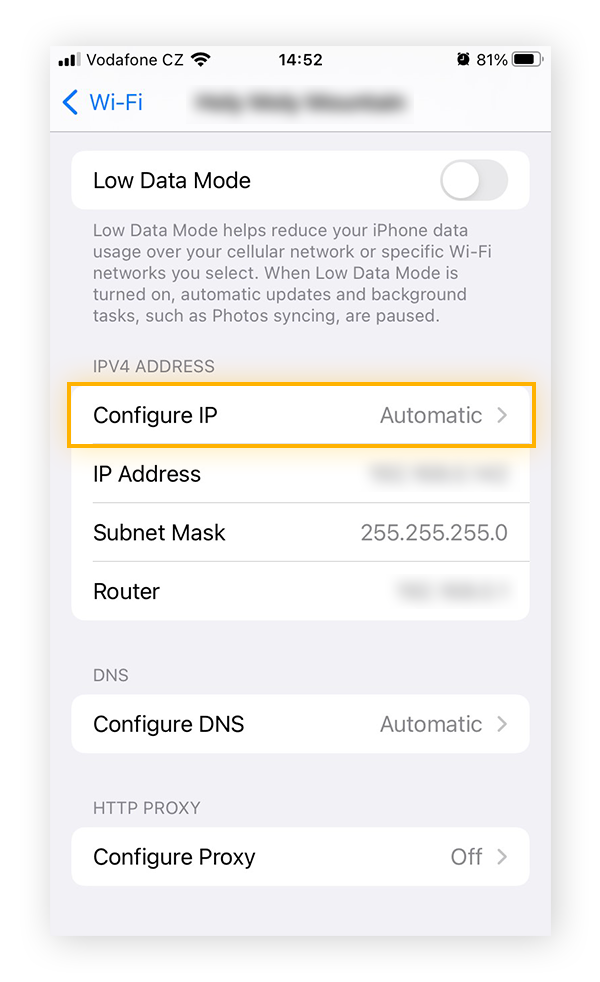Open Configure IP options
The height and width of the screenshot is (982, 600).
300,415
